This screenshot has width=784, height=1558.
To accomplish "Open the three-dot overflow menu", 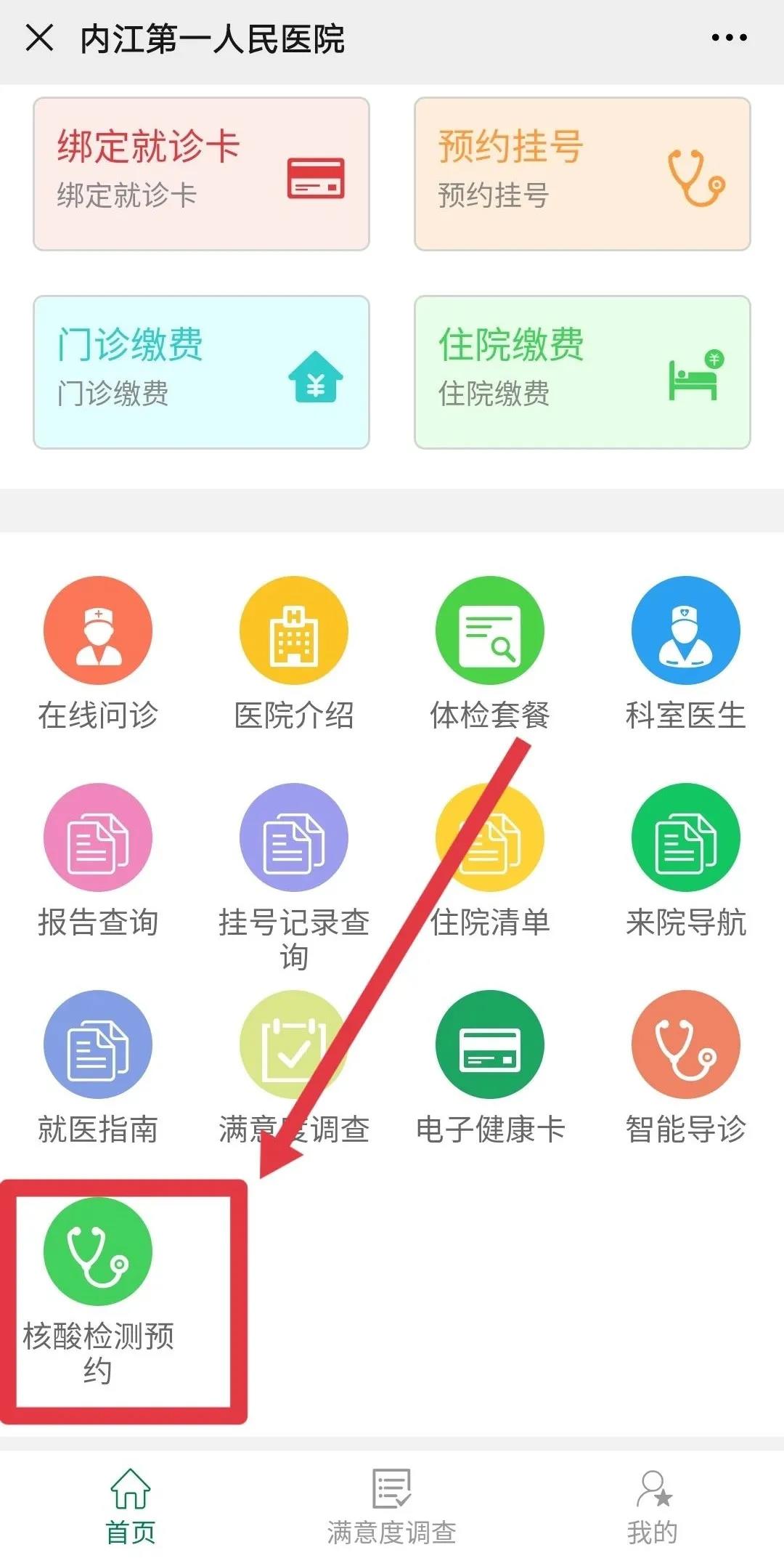I will point(729,38).
